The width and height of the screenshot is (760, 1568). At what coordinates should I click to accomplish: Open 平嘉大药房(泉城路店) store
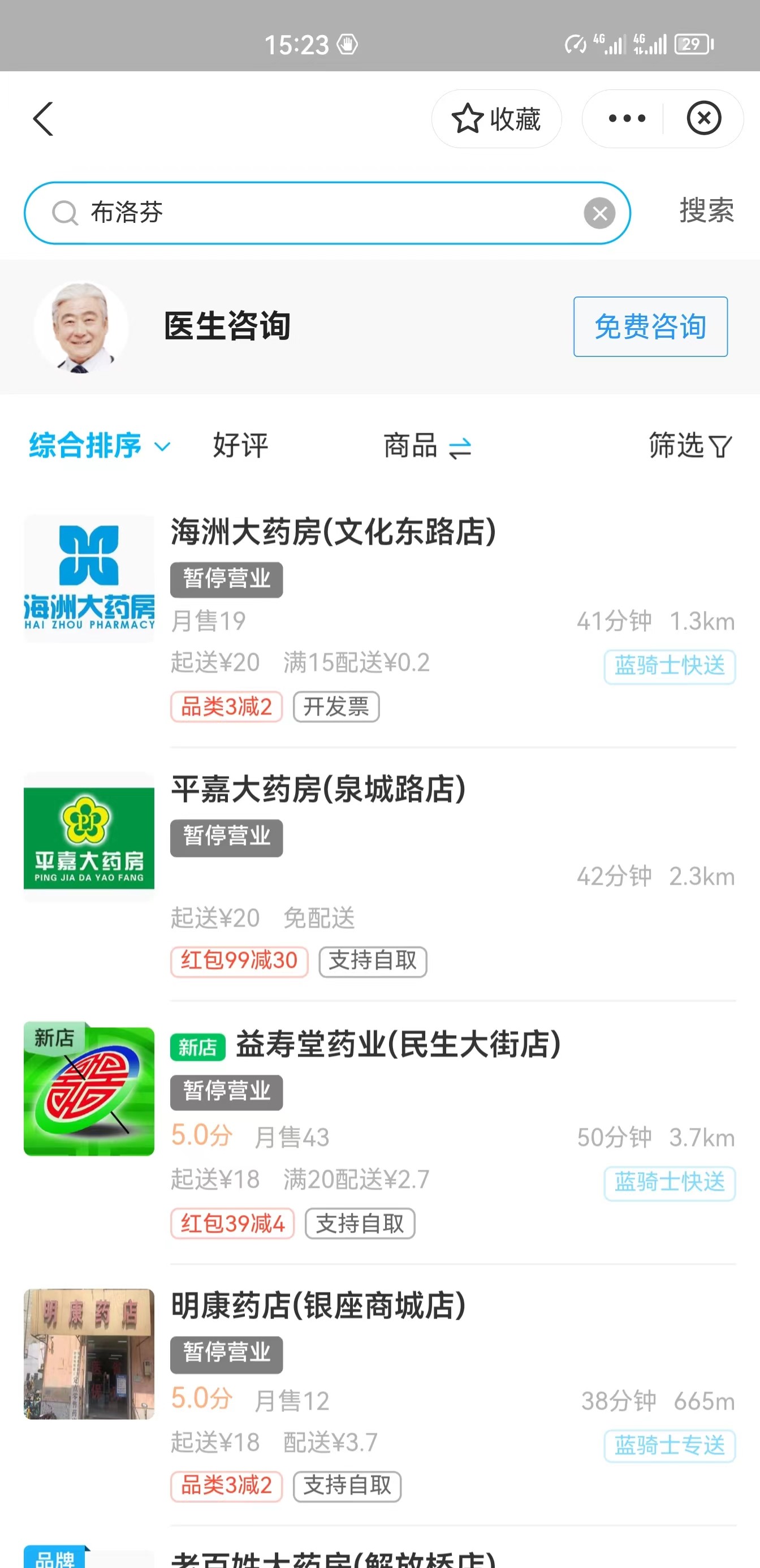coord(318,789)
